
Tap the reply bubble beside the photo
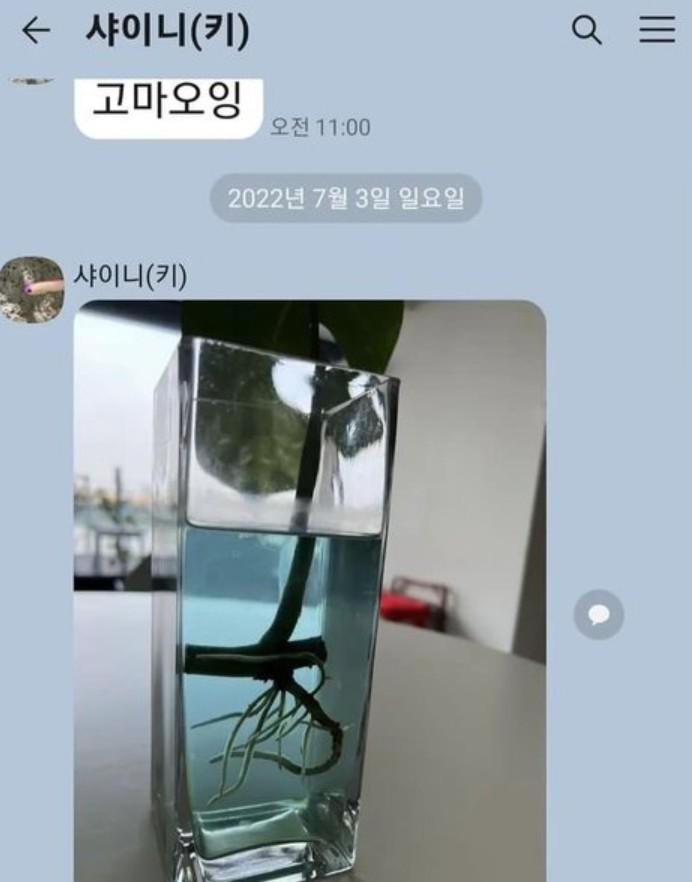[598, 615]
